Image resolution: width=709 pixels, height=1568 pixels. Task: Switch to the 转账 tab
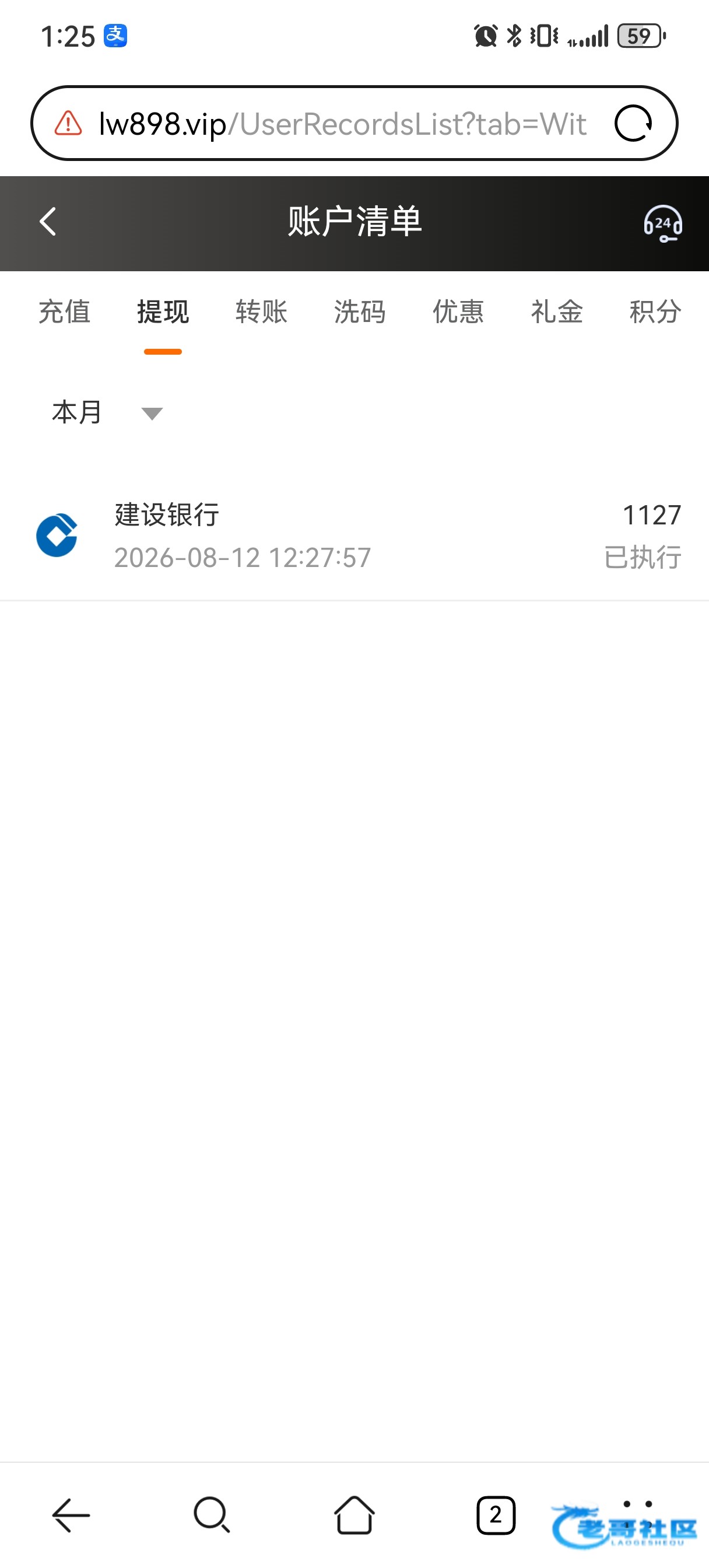click(x=262, y=312)
